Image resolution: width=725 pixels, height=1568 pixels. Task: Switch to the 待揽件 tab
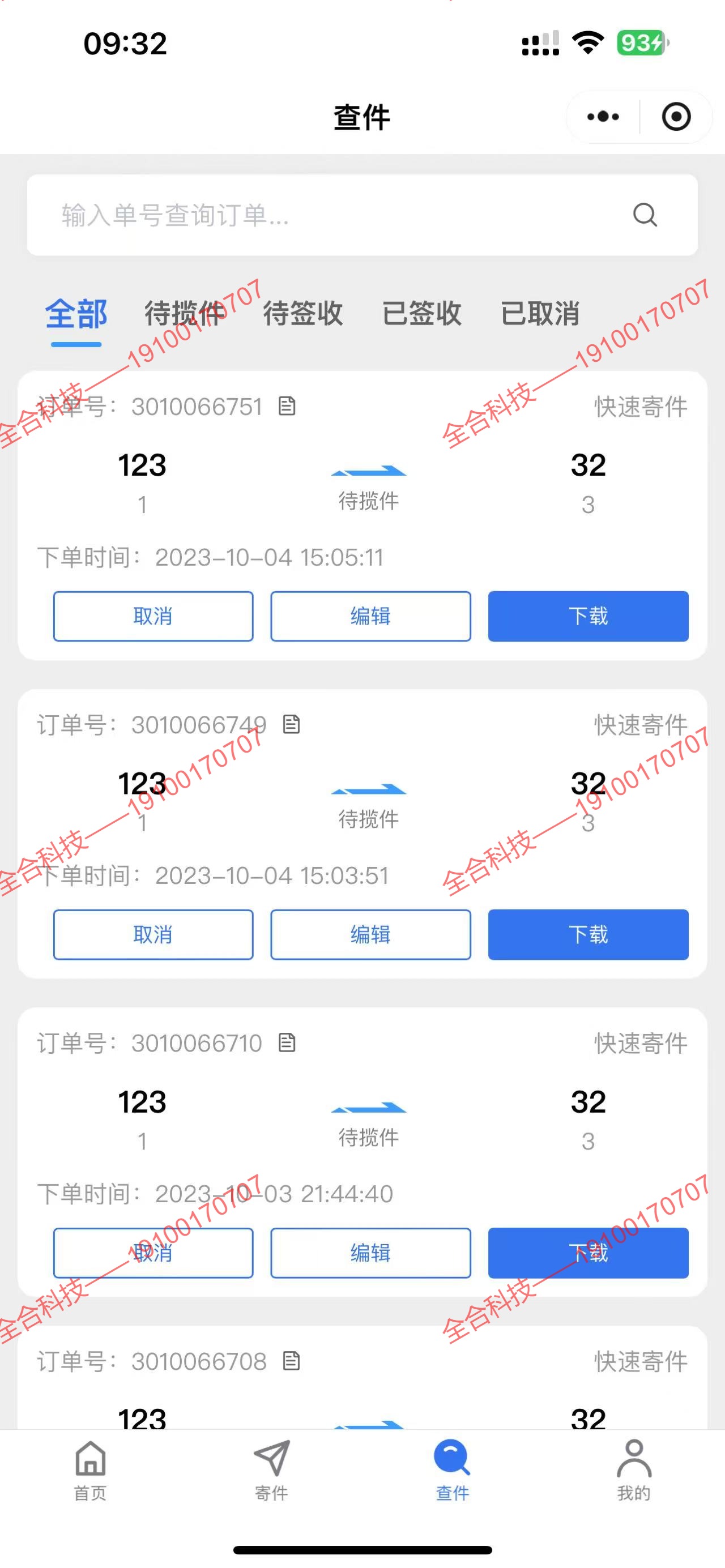tap(184, 314)
